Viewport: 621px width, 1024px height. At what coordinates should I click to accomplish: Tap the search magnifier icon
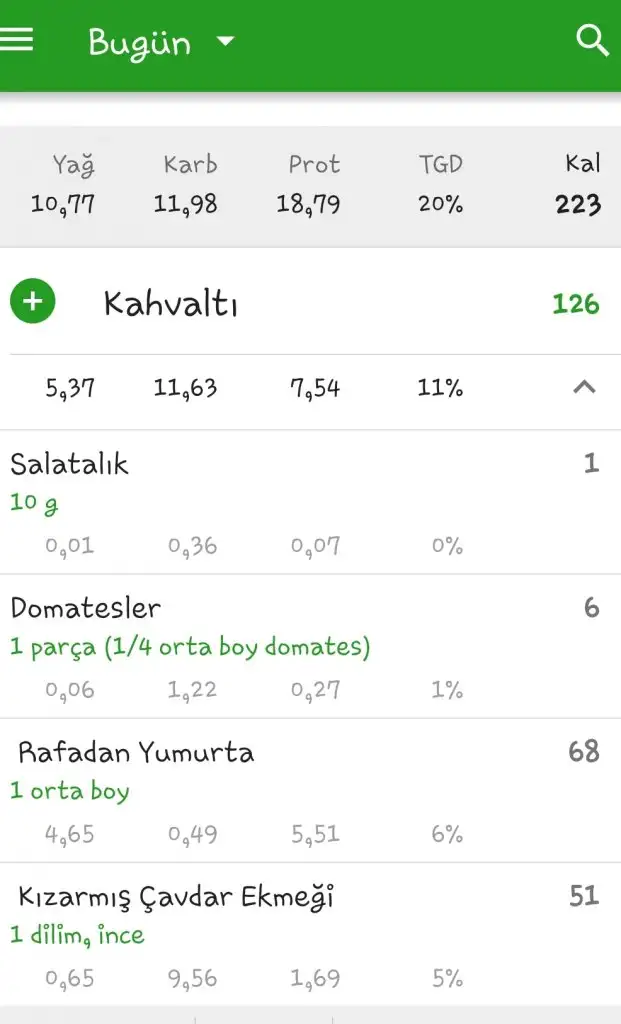(592, 41)
